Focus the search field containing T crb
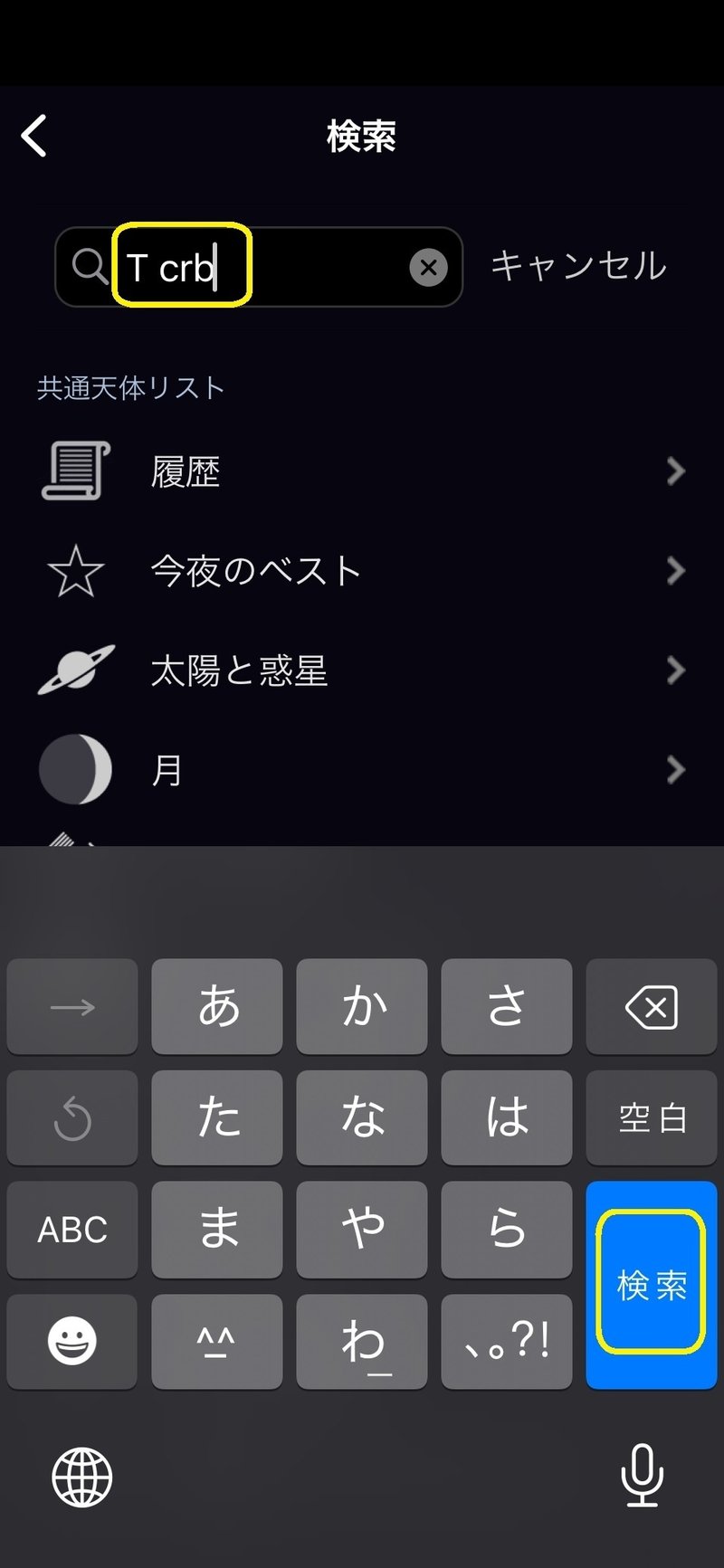 (259, 267)
